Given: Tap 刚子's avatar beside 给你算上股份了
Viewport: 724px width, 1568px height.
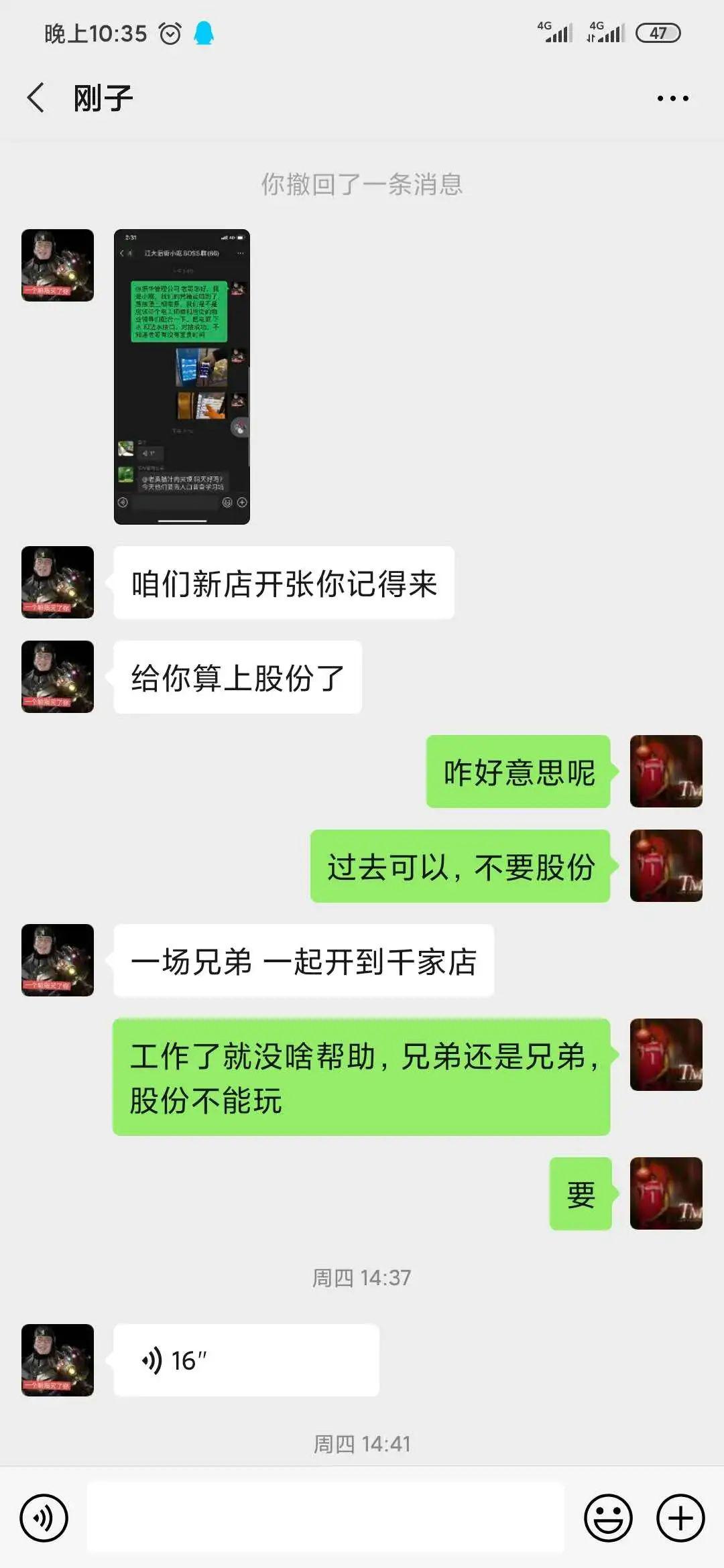Looking at the screenshot, I should point(58,677).
